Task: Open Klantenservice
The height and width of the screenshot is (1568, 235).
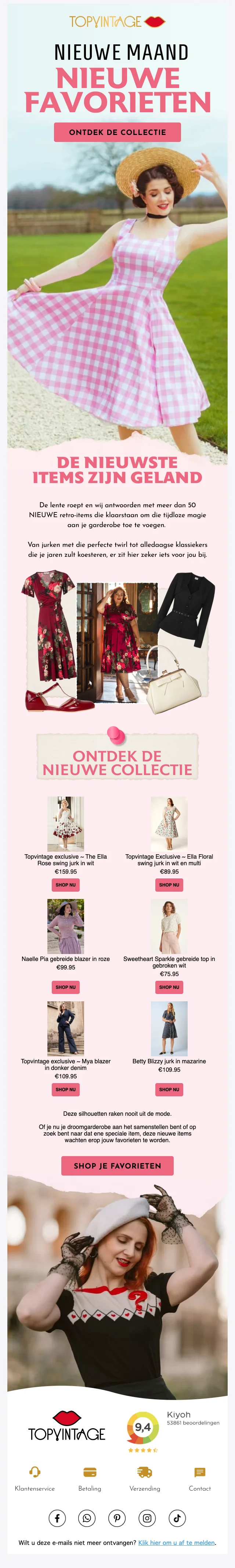Action: (35, 1479)
